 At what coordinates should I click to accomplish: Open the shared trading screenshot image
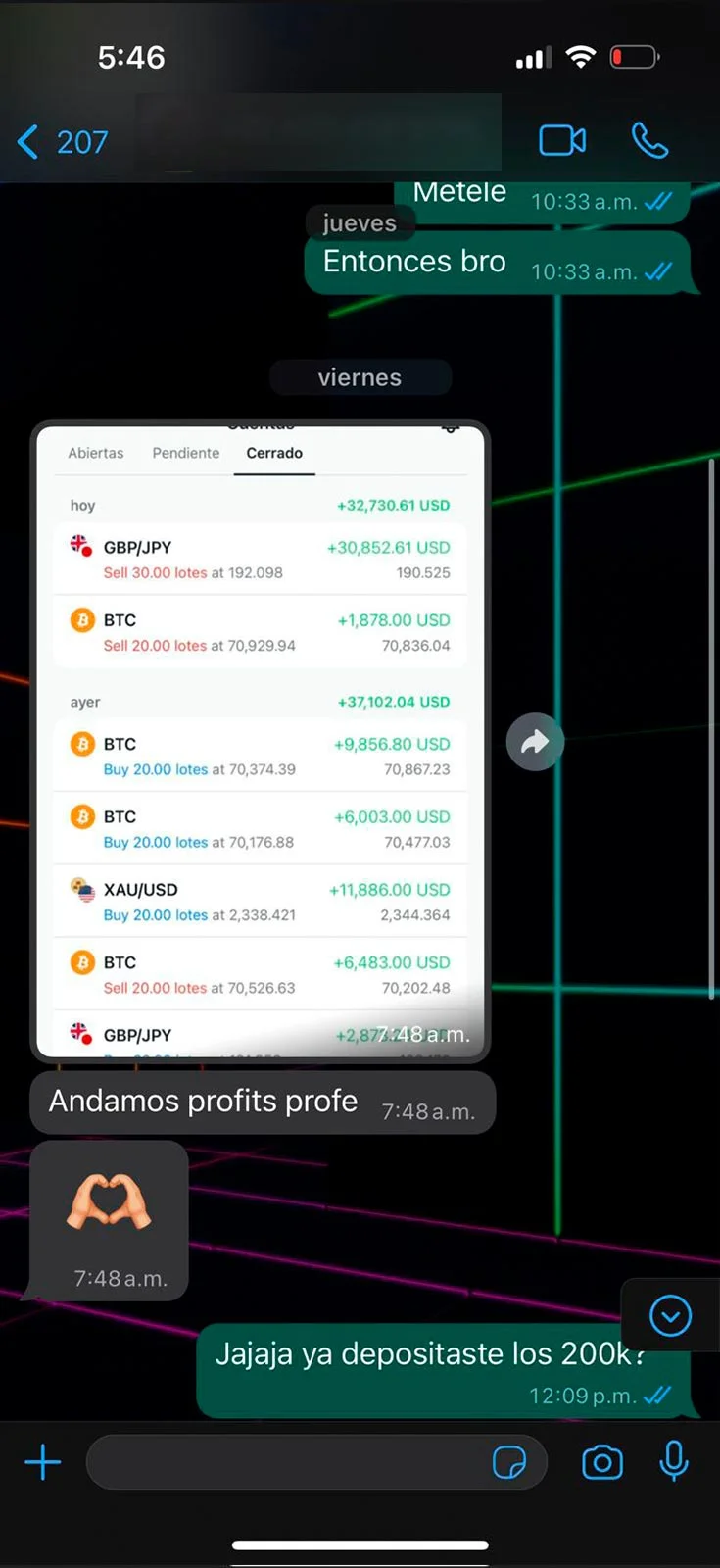(x=260, y=742)
